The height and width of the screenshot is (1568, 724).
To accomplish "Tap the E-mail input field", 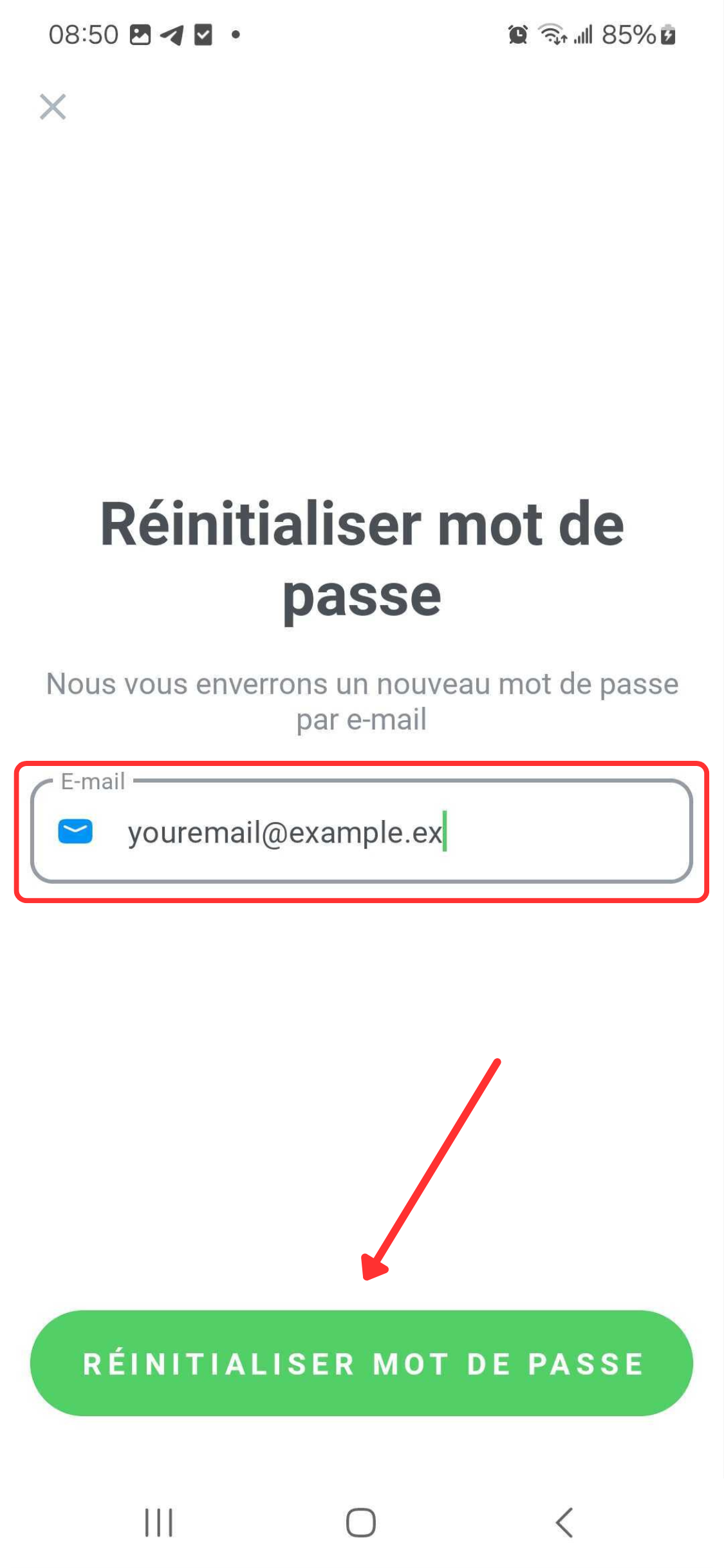I will (362, 831).
